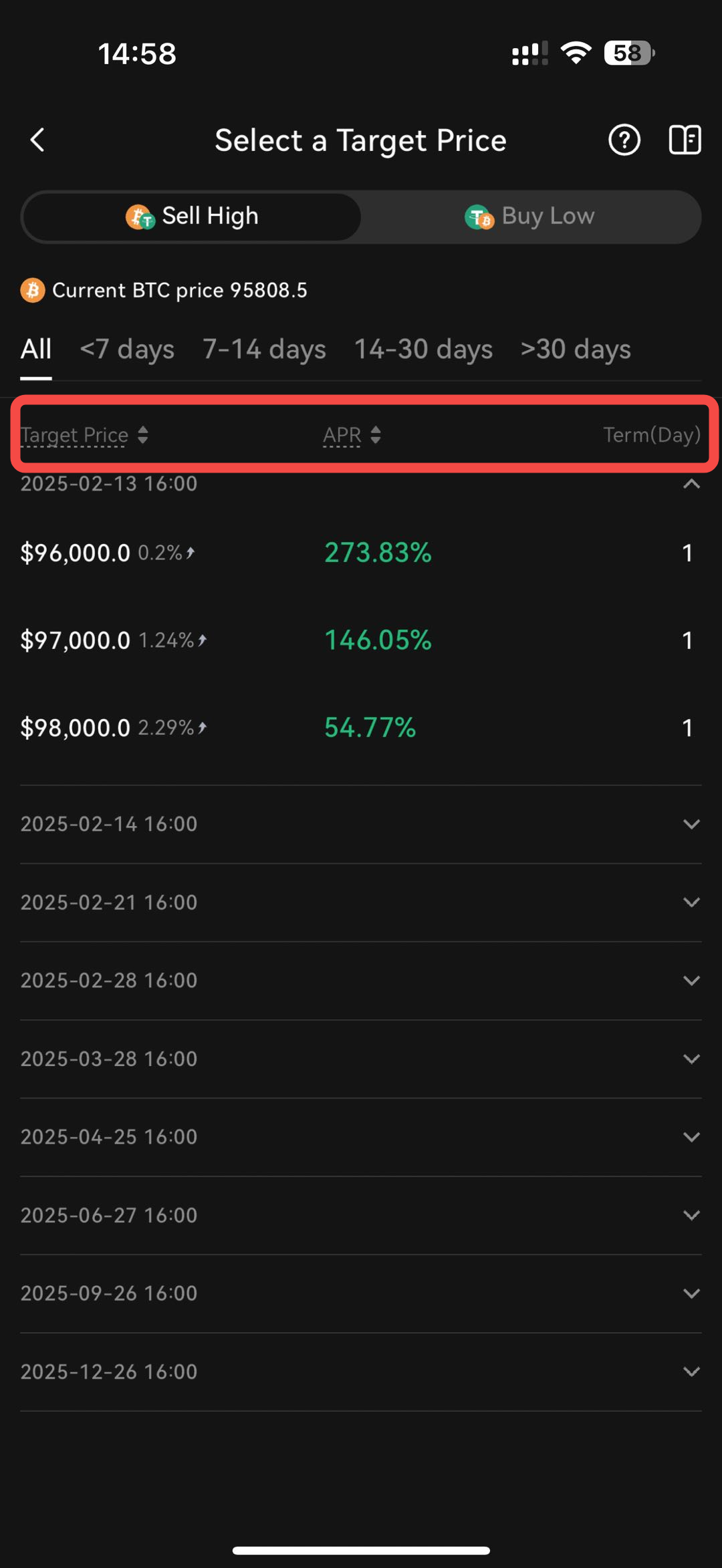Filter by more than 30 days
The width and height of the screenshot is (722, 1568).
(x=576, y=349)
